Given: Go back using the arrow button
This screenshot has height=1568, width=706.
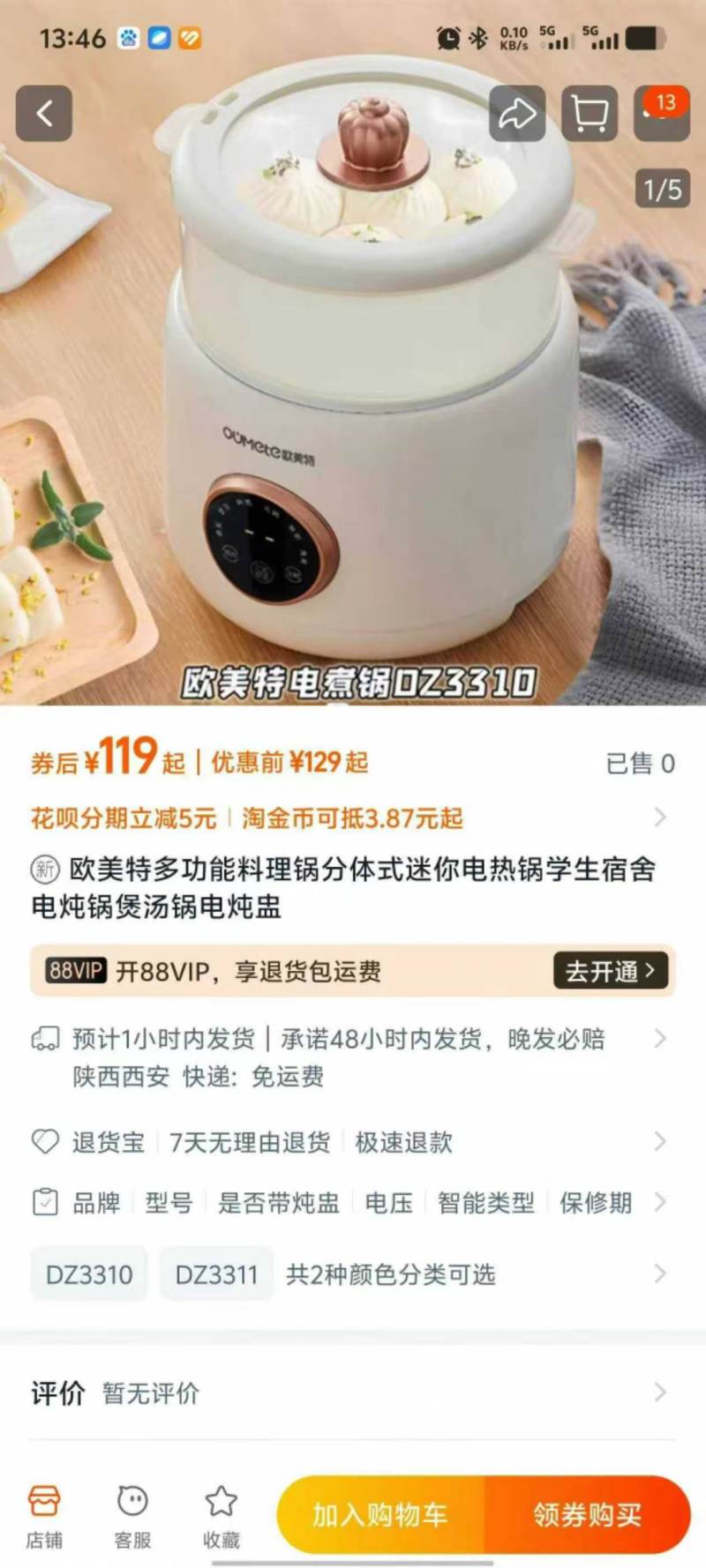Looking at the screenshot, I should coord(44,114).
